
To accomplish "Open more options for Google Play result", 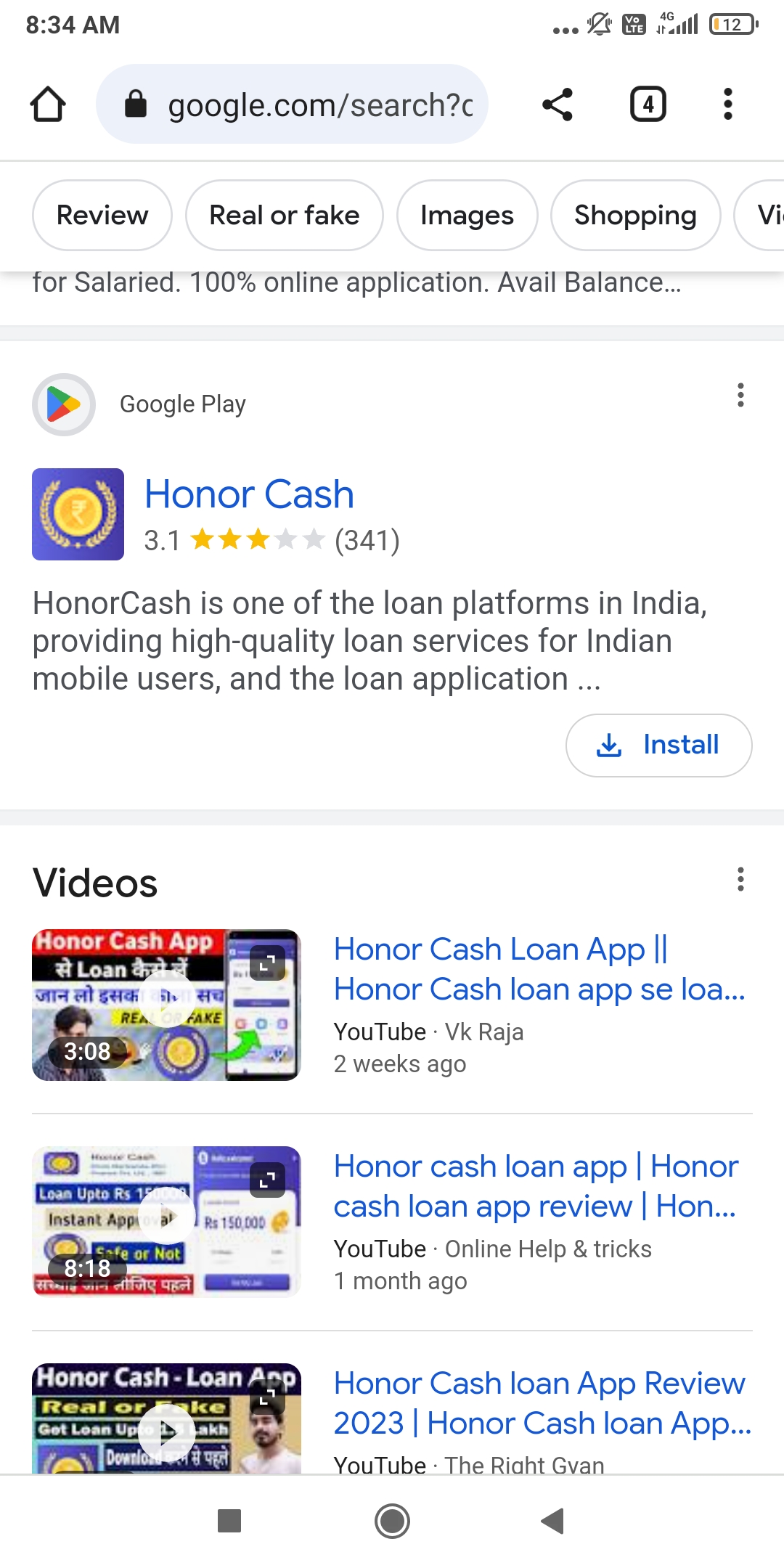I will (x=740, y=396).
